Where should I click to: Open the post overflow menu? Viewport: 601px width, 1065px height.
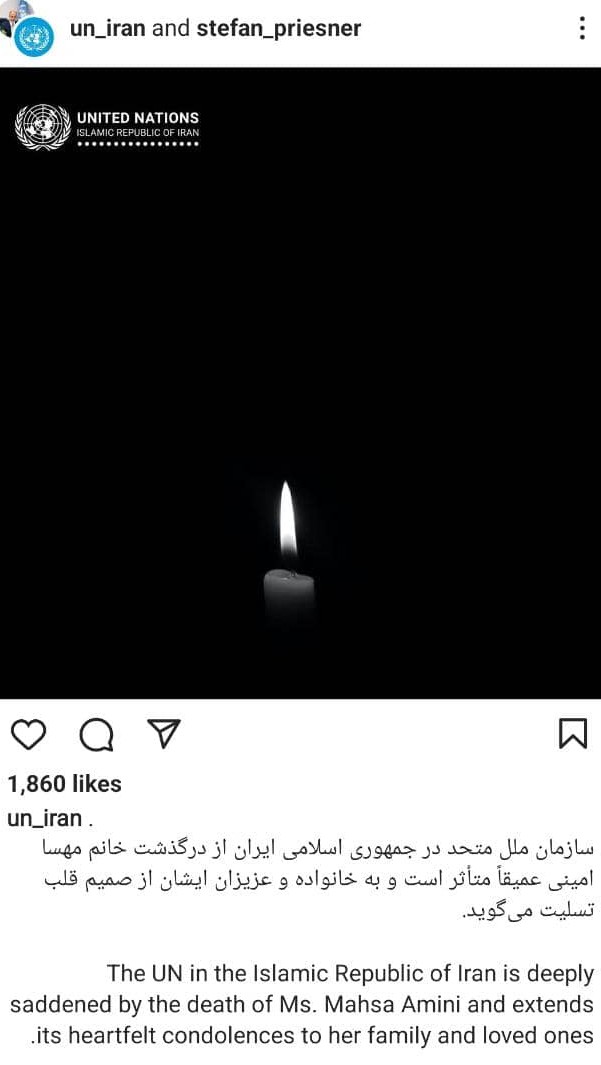tap(582, 28)
